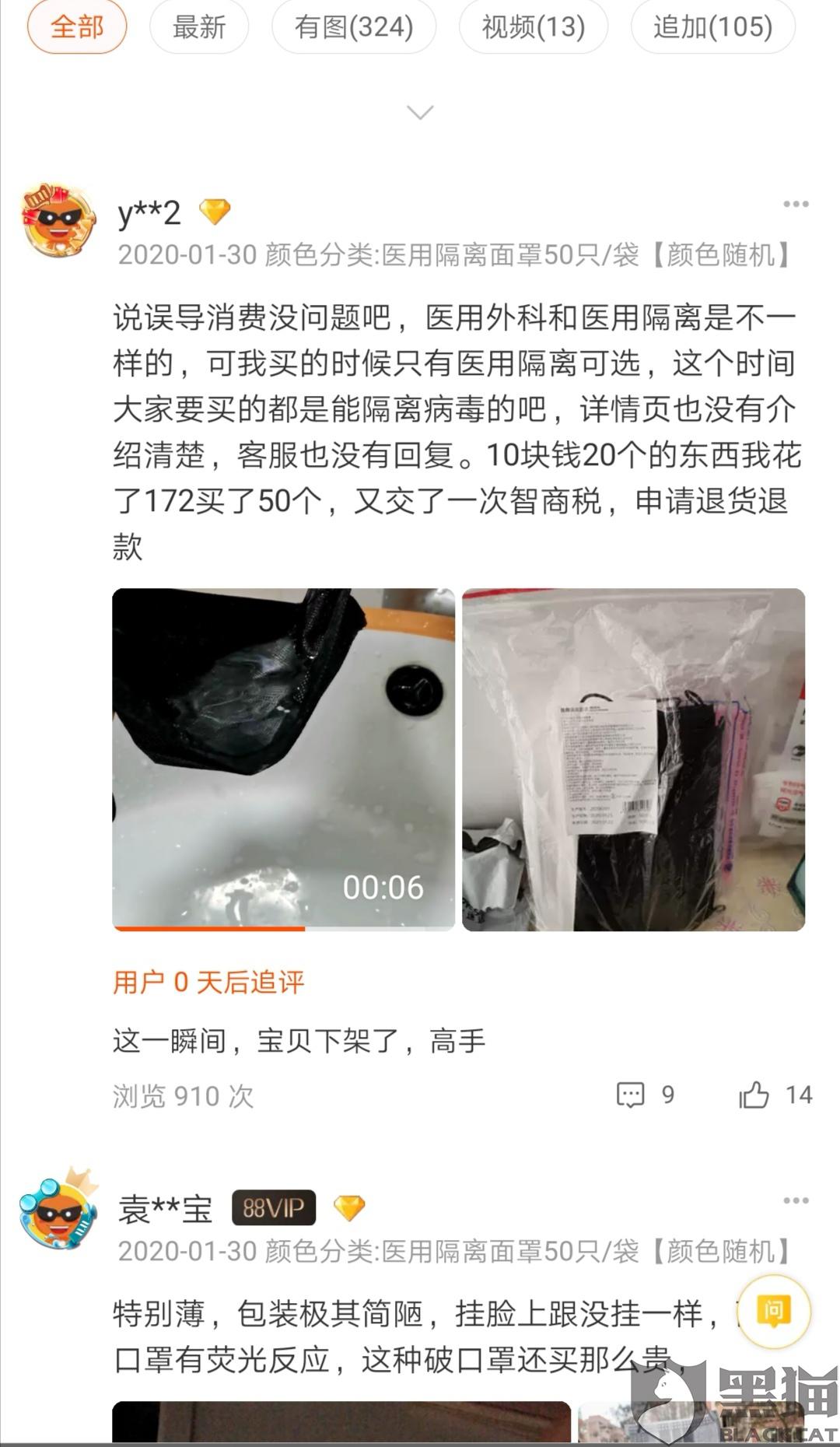The width and height of the screenshot is (840, 1447).
Task: Open overflow menu on y**2's review
Action: [x=796, y=205]
